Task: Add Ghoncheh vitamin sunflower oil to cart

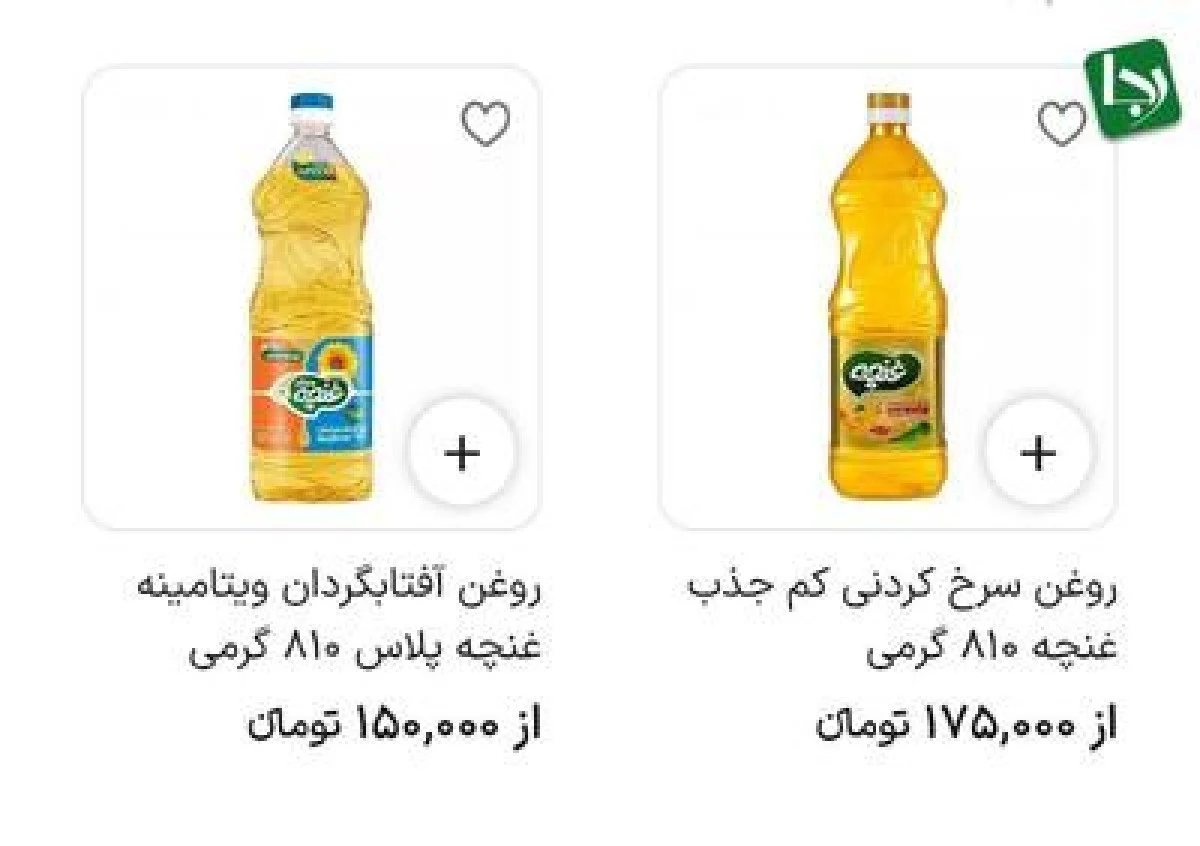Action: (x=462, y=454)
